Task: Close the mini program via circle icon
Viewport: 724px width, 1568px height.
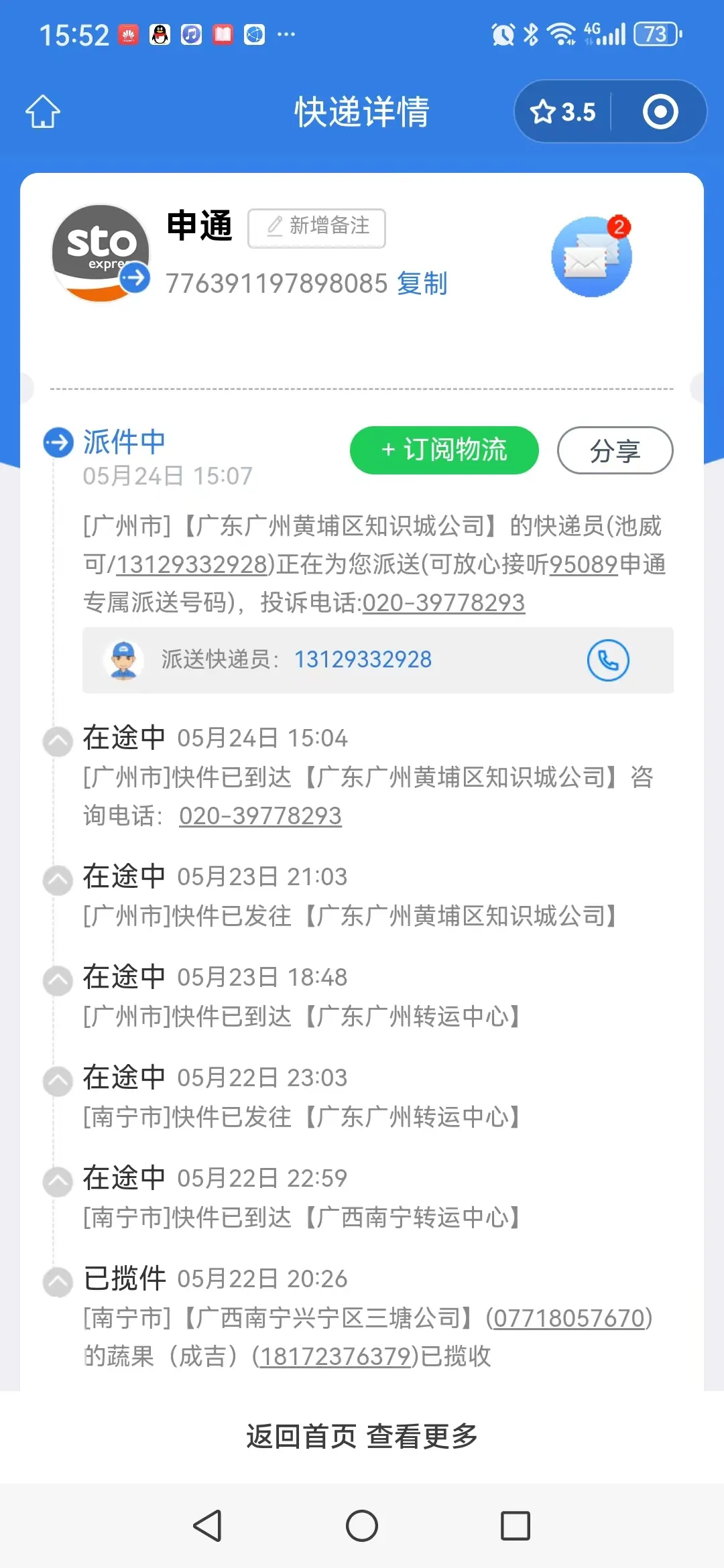Action: tap(660, 112)
